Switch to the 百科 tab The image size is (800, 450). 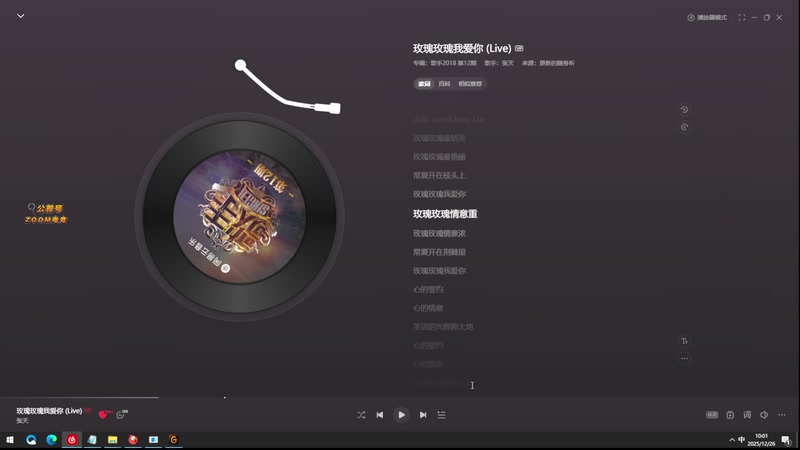444,84
